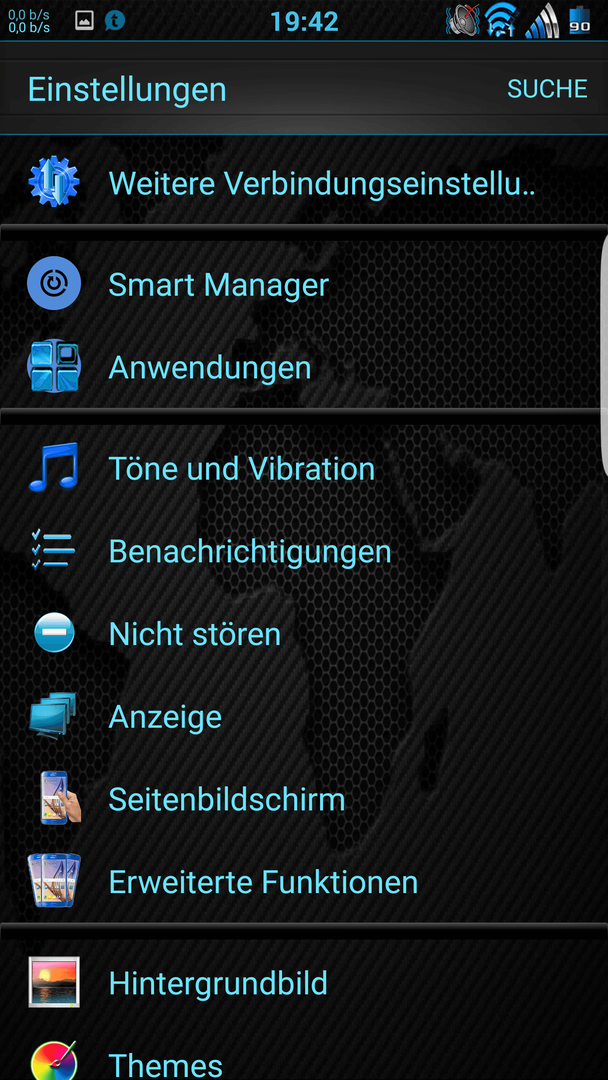Open Töne und Vibration
The image size is (608, 1080).
click(241, 469)
